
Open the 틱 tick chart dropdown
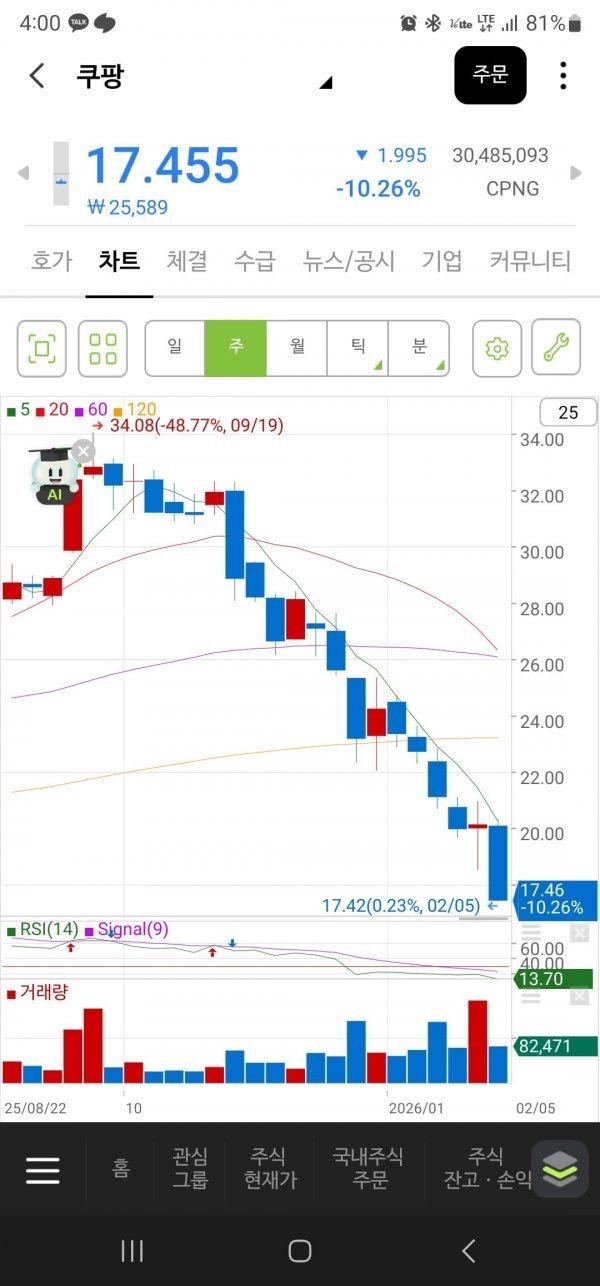tap(357, 348)
